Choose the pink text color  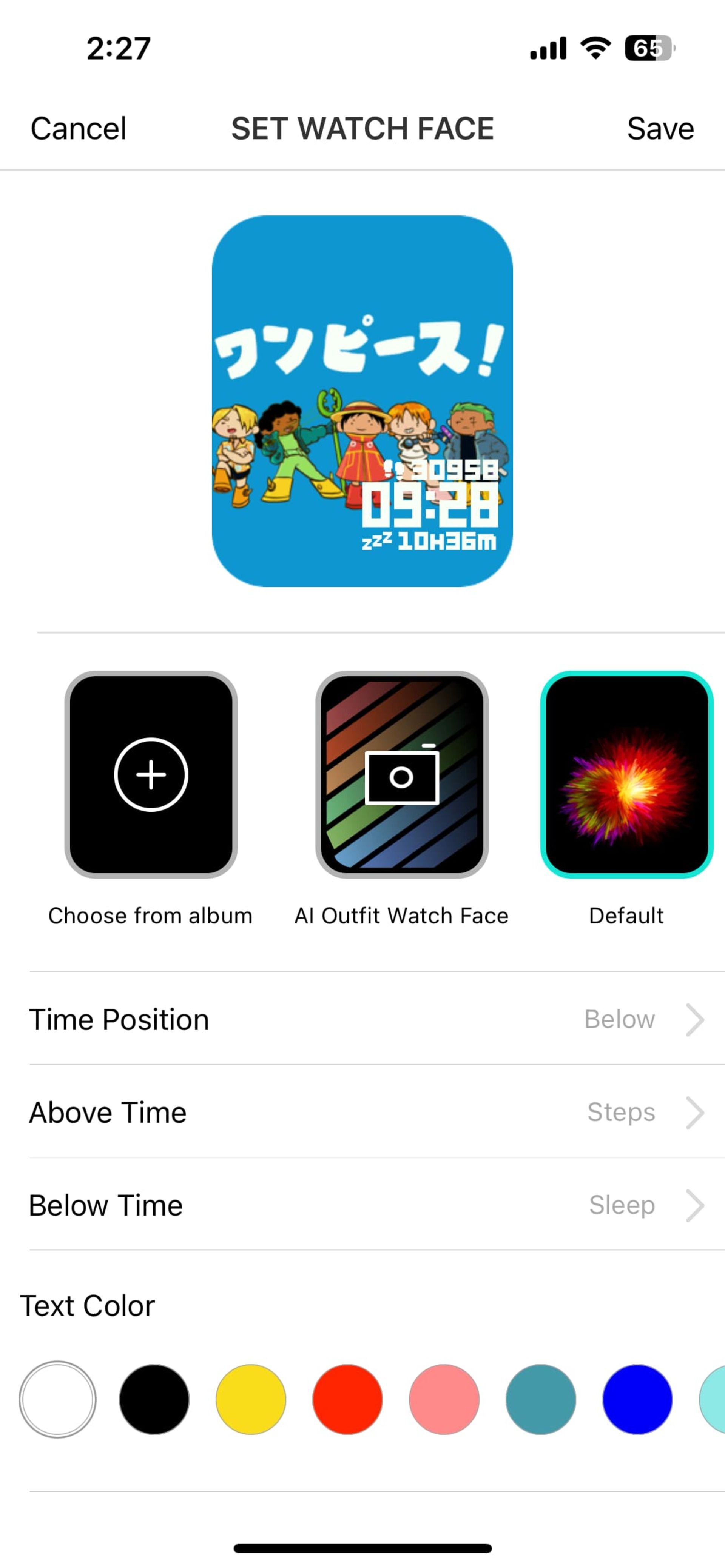tap(444, 1399)
